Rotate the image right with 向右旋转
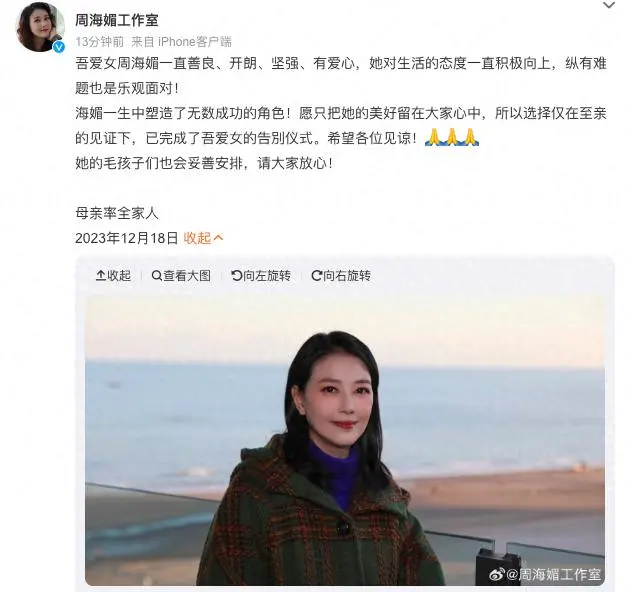The image size is (631, 592). pos(340,276)
